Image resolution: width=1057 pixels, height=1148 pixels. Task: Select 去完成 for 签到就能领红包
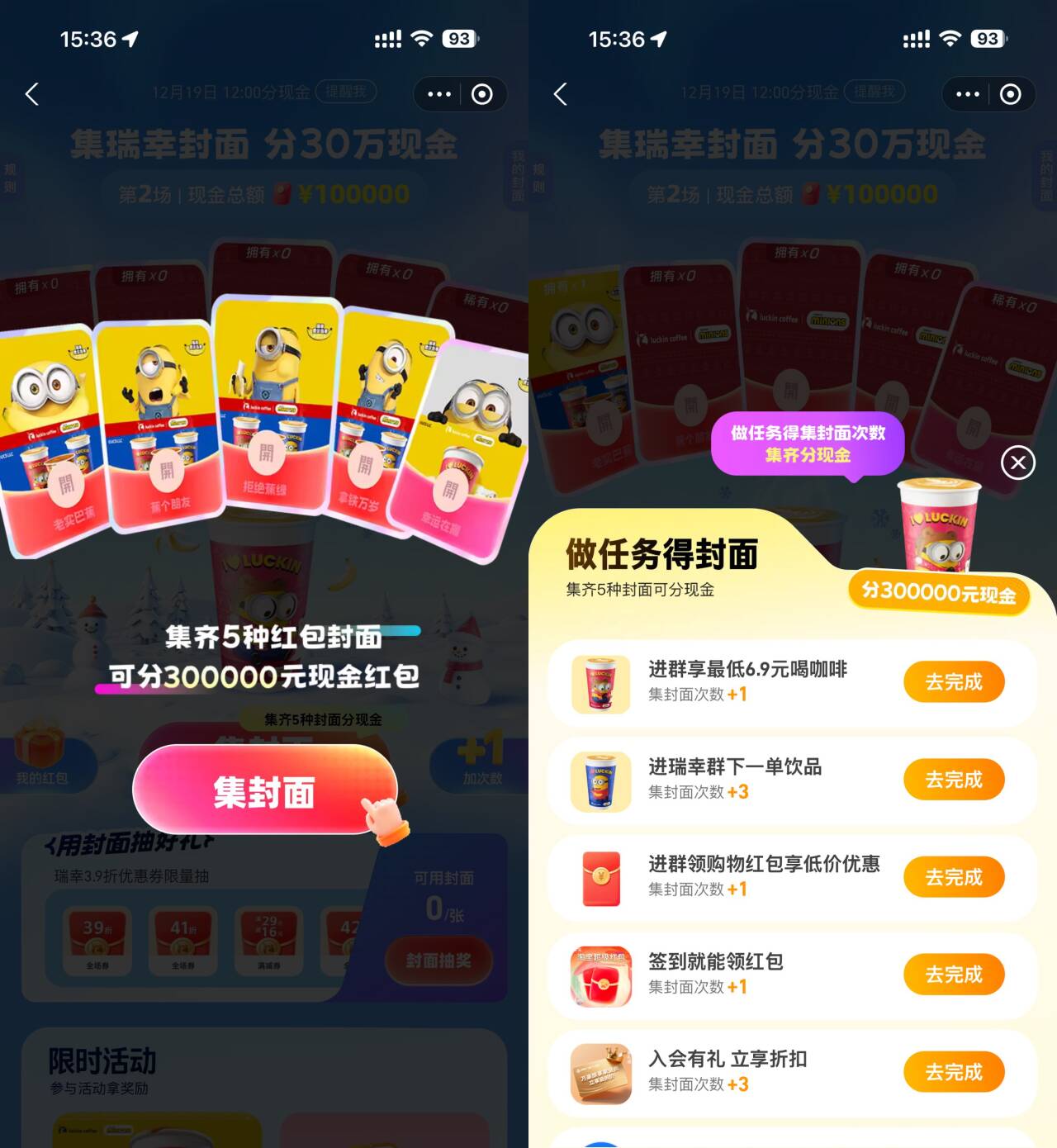pyautogui.click(x=953, y=975)
